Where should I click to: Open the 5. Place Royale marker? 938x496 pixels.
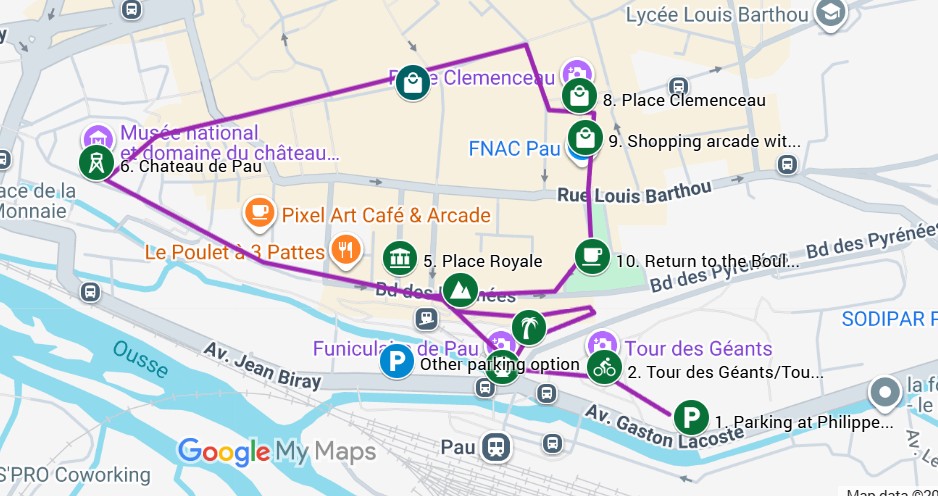pyautogui.click(x=399, y=258)
